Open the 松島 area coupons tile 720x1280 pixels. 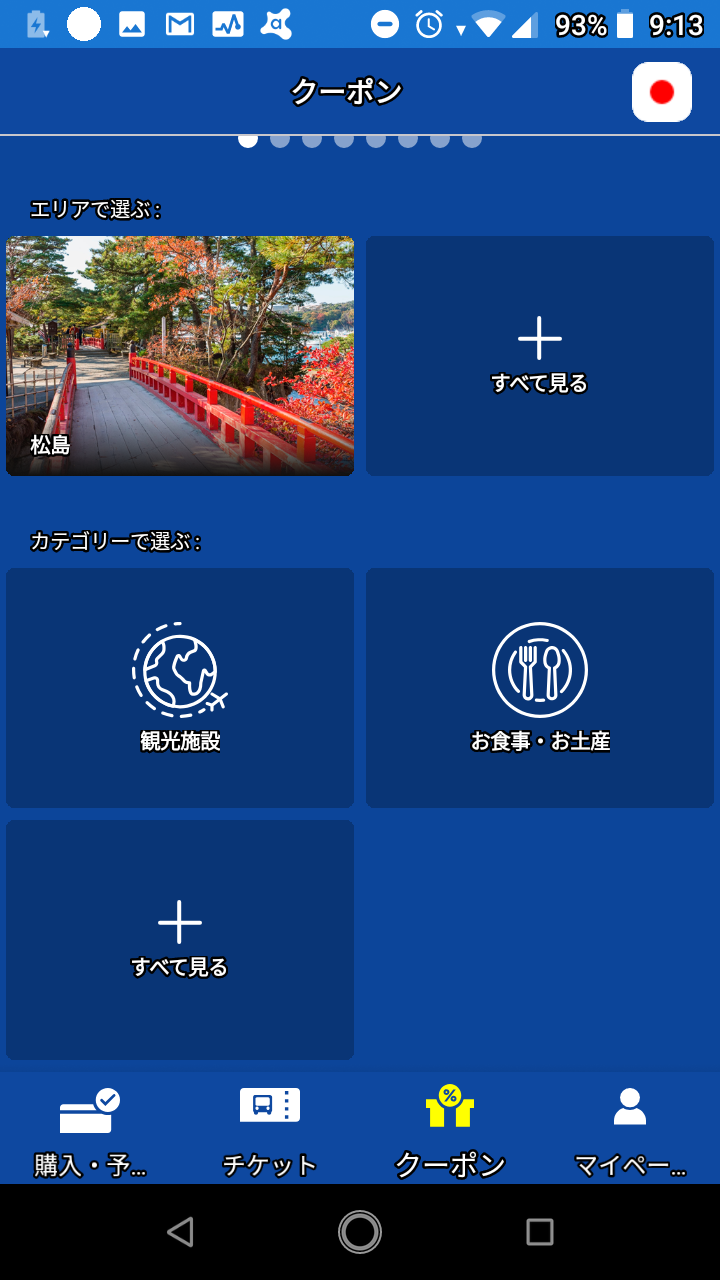coord(180,356)
